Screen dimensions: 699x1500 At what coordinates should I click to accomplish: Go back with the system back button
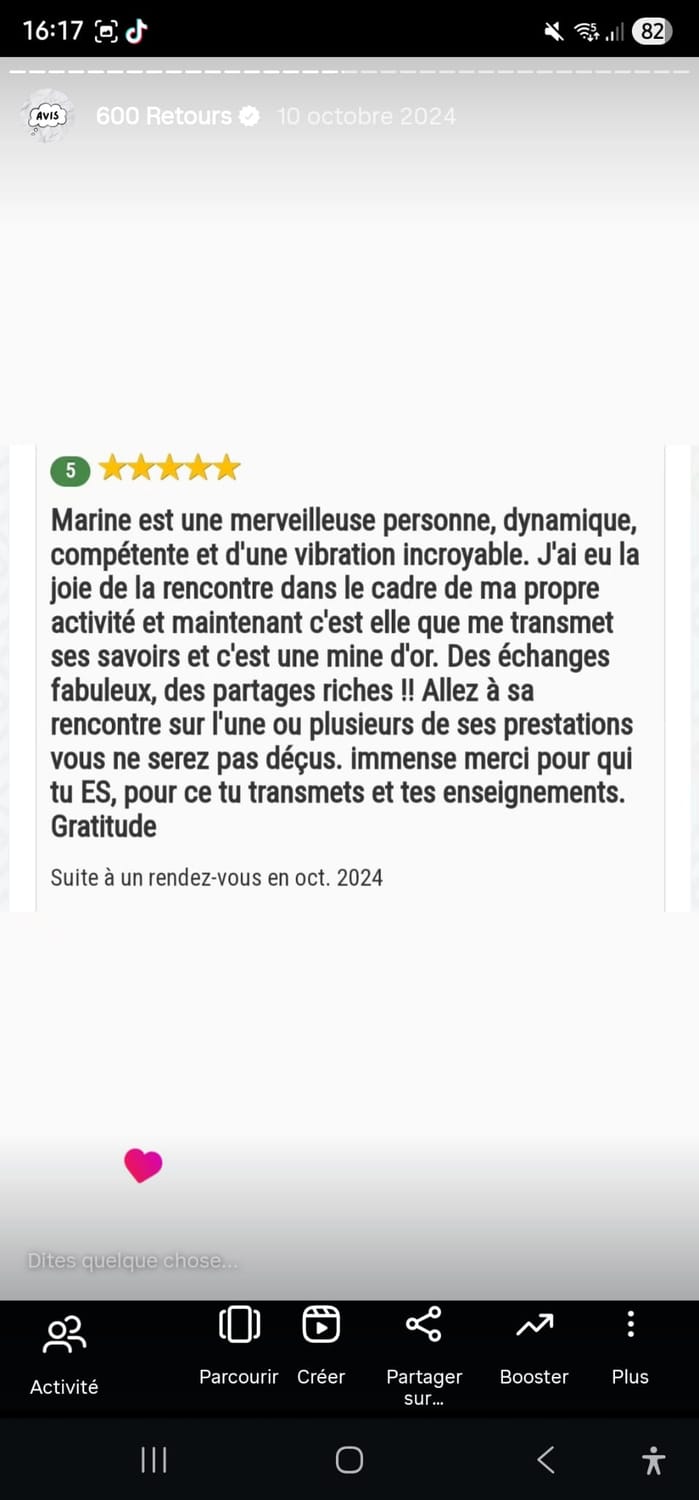(546, 1460)
